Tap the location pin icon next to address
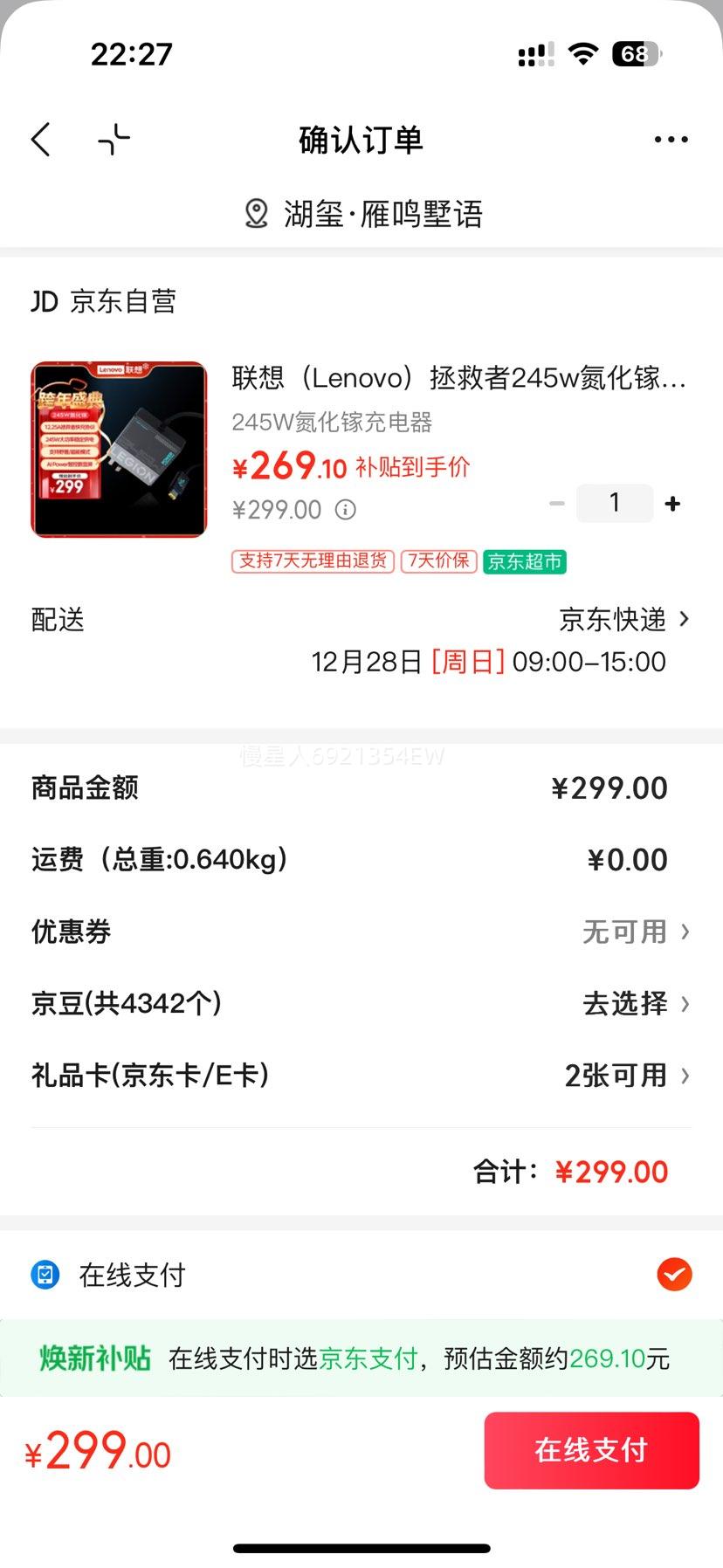 pyautogui.click(x=256, y=213)
